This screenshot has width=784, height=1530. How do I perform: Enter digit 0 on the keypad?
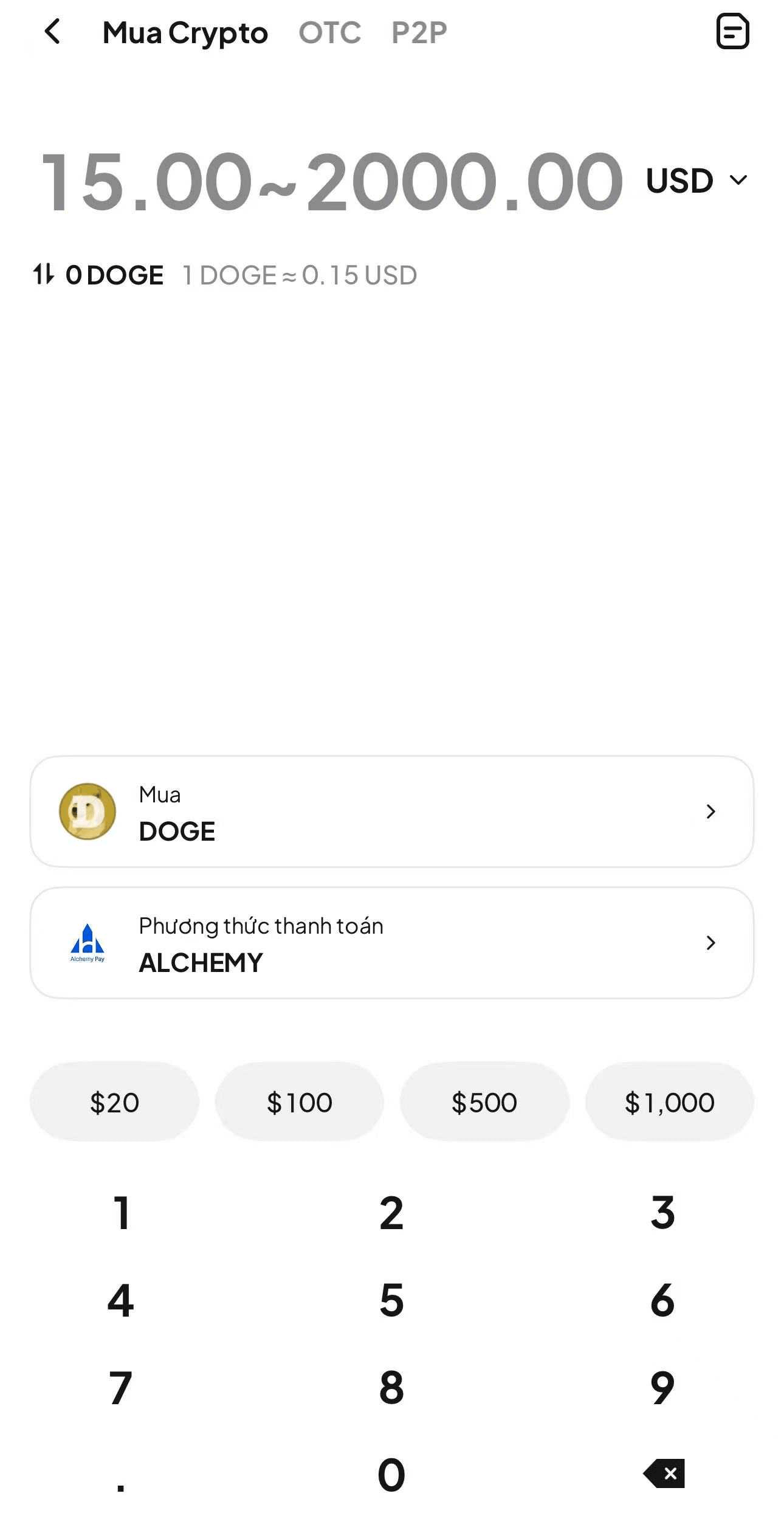391,1475
